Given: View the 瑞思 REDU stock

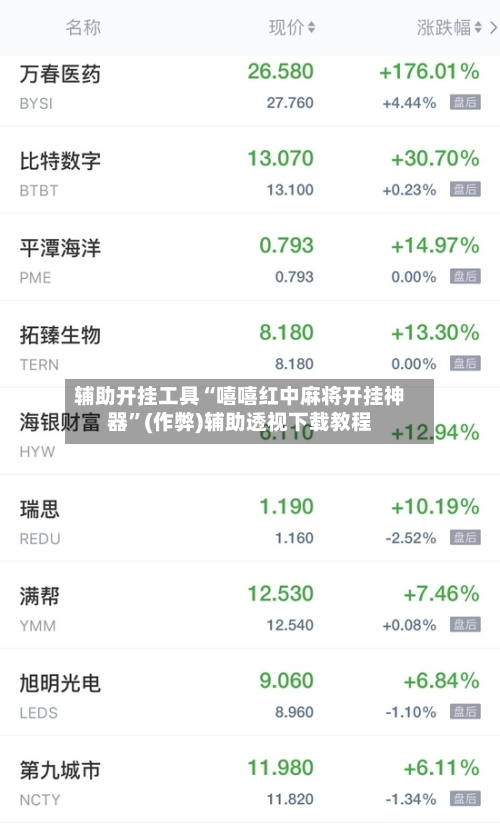Looking at the screenshot, I should pos(250,518).
